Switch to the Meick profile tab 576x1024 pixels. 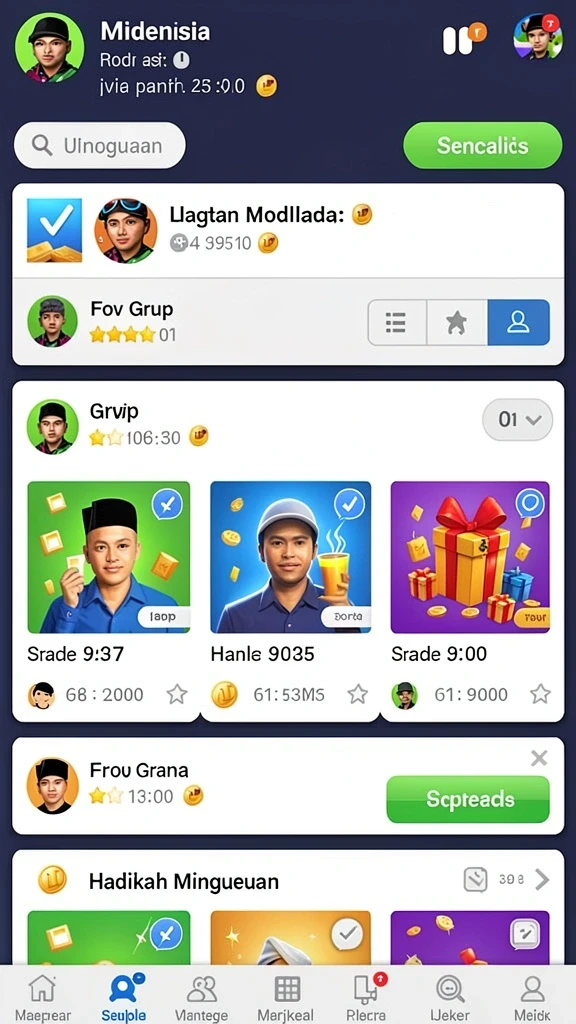click(532, 997)
